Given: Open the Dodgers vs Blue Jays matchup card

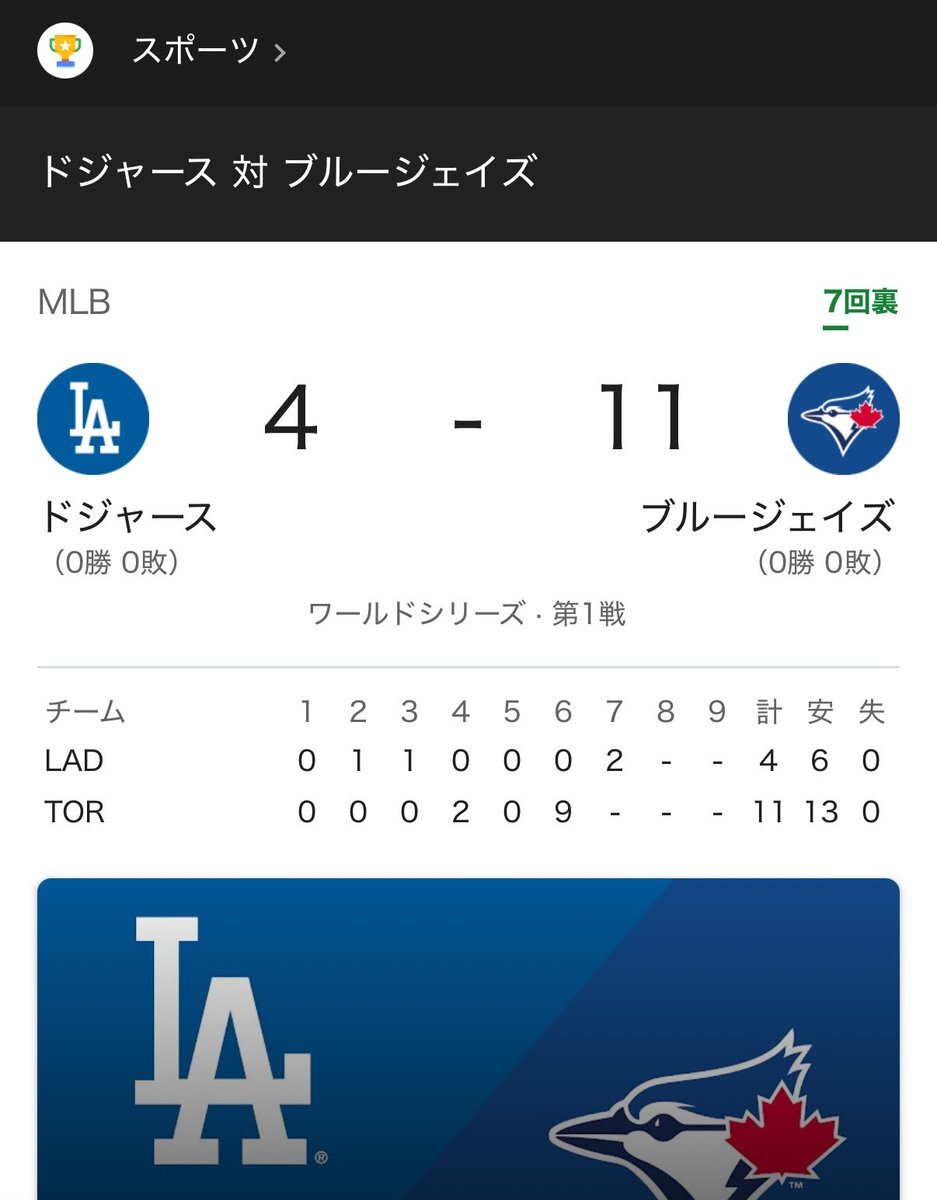Looking at the screenshot, I should 468,1040.
